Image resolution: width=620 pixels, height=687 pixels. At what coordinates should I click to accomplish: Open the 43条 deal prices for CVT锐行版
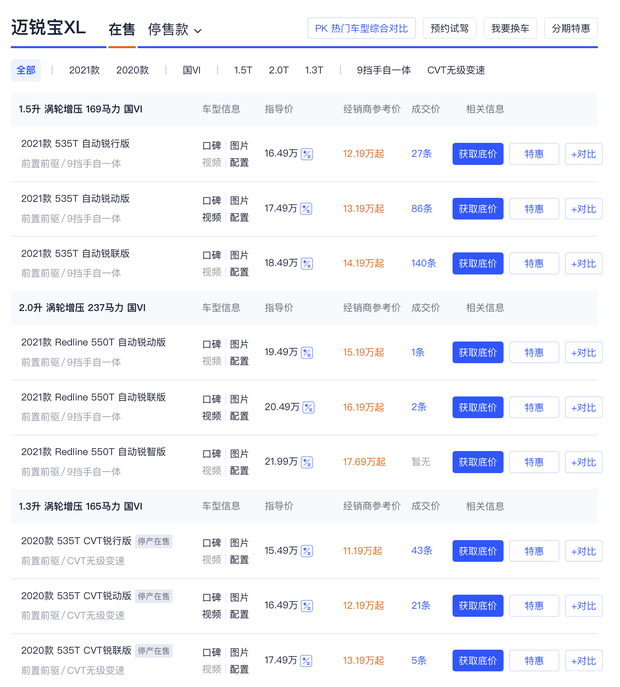point(421,551)
